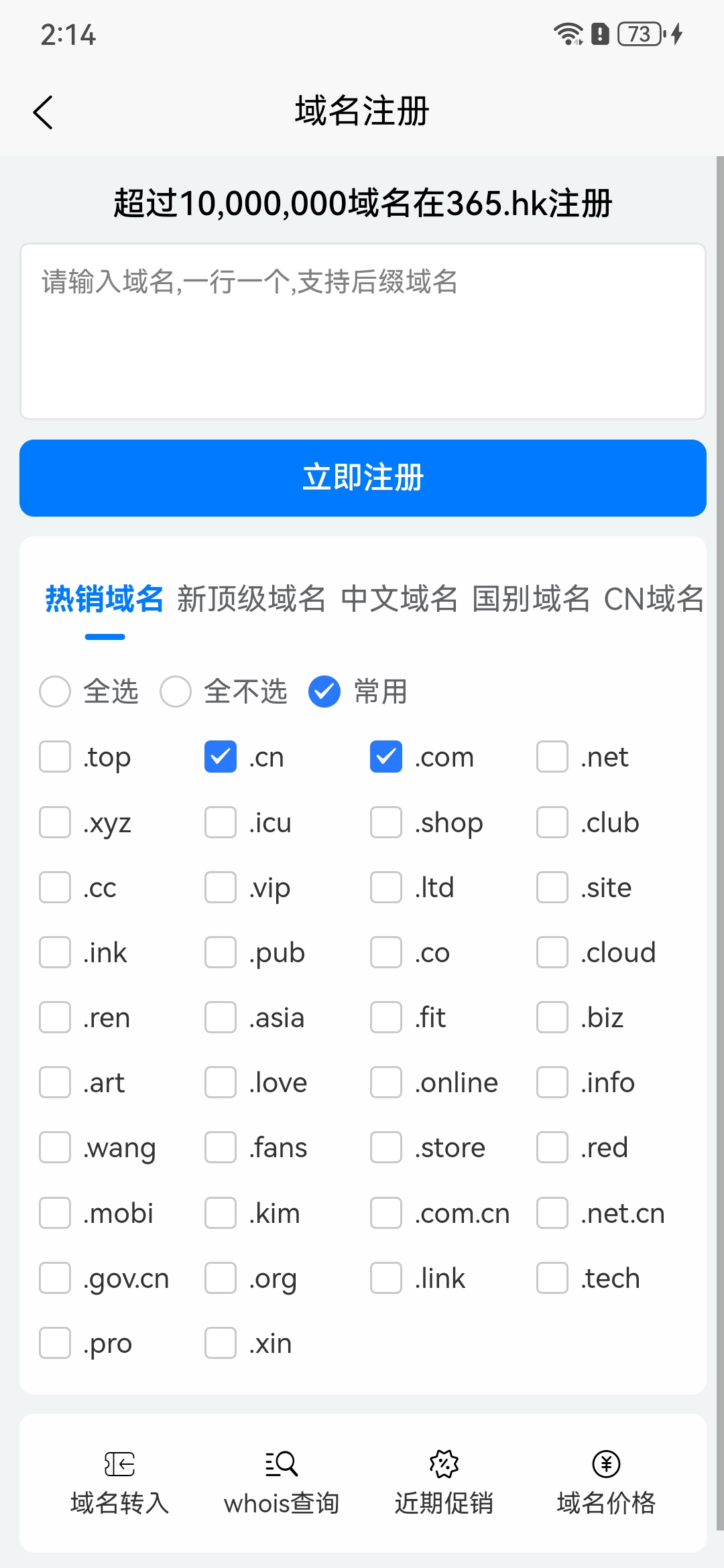Choose the 全不选 radio option
This screenshot has height=1568, width=724.
click(x=176, y=692)
